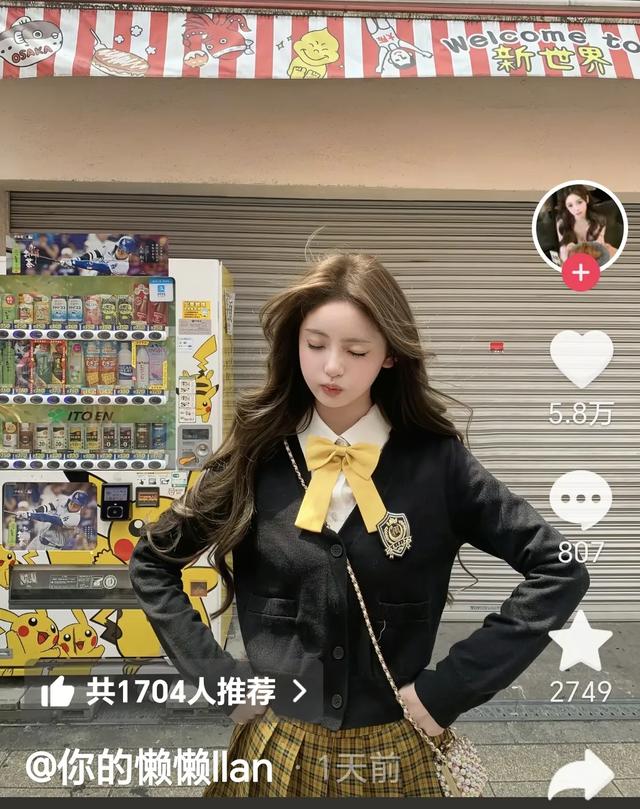
Task: Share this video with the arrow icon
Action: coord(581,775)
